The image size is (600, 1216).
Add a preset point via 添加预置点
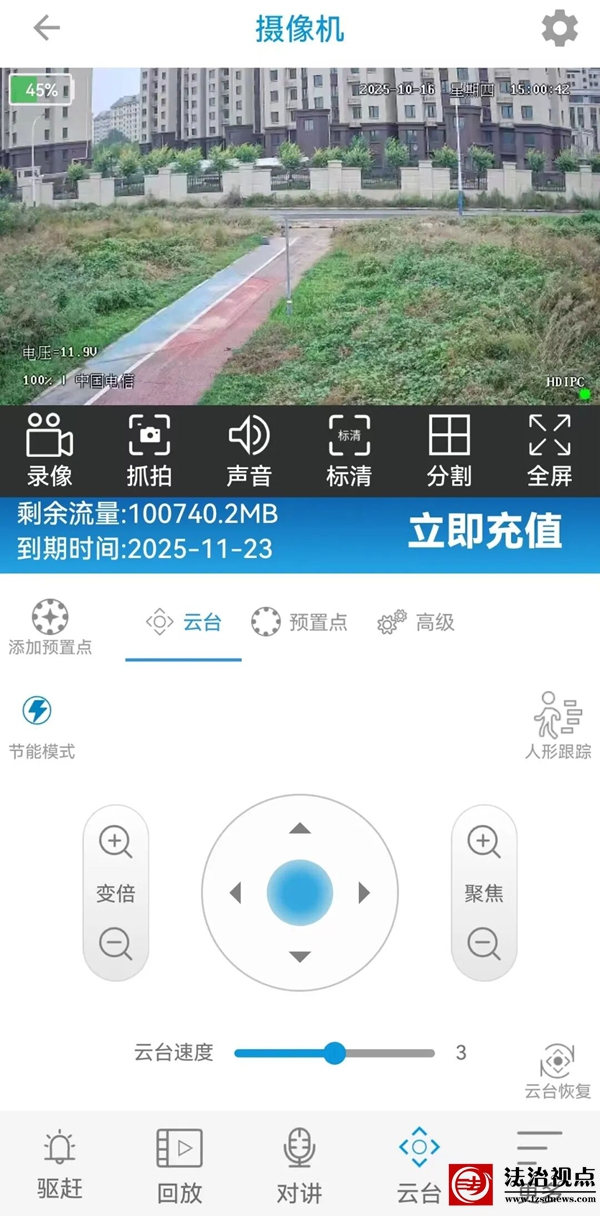click(x=50, y=627)
